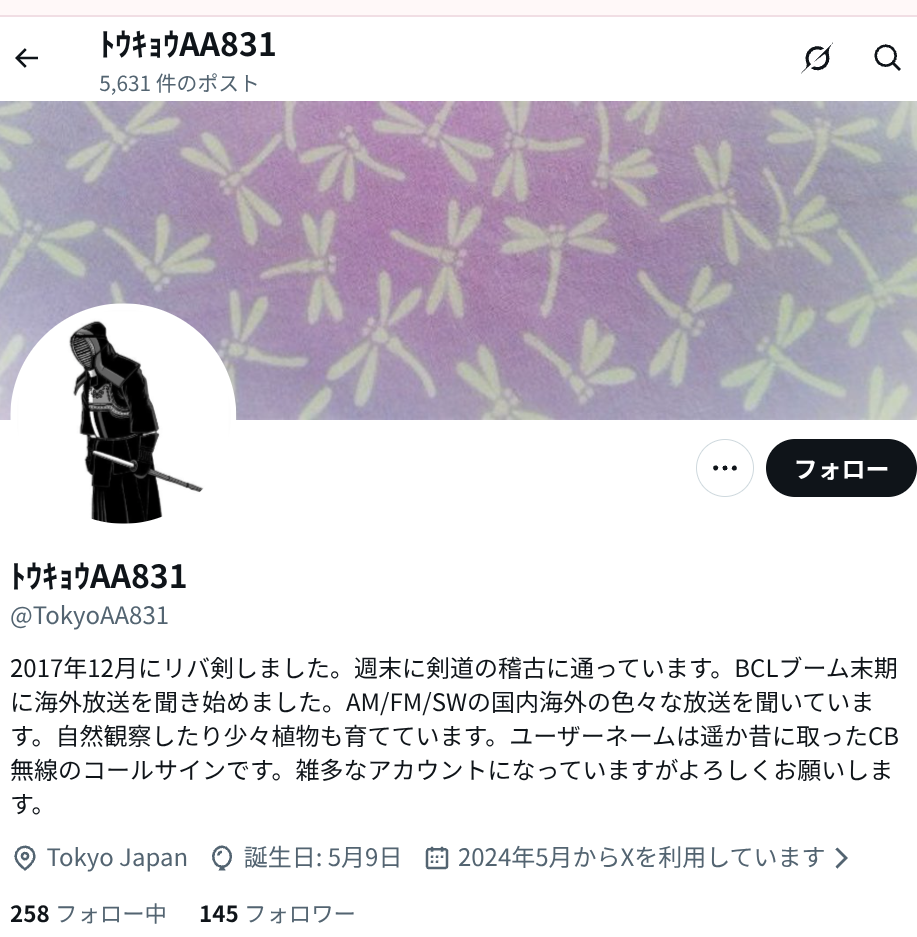The width and height of the screenshot is (917, 937).
Task: Open the 2024年5月からXを利用しています account details
Action: tap(638, 858)
